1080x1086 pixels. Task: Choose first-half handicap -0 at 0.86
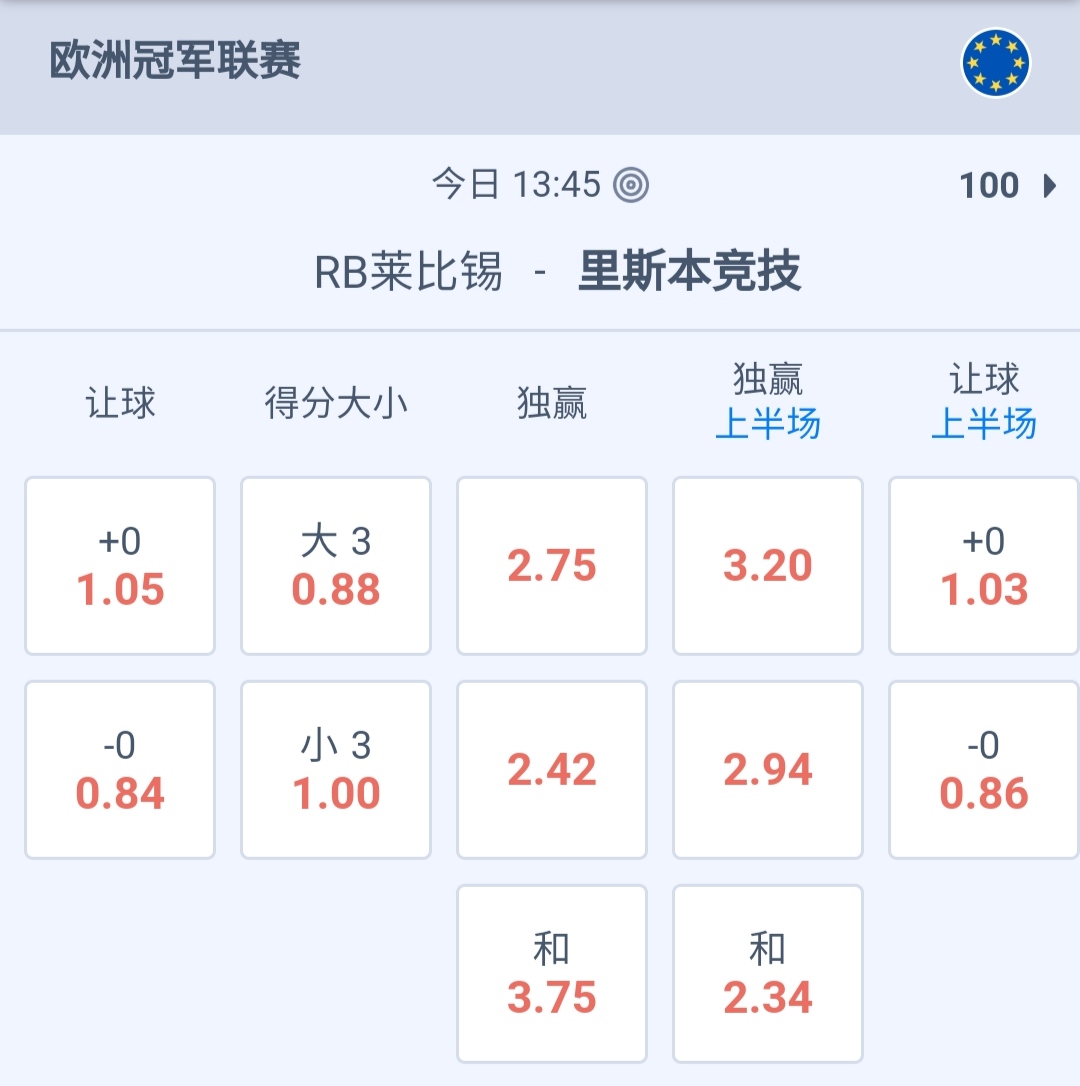click(984, 770)
